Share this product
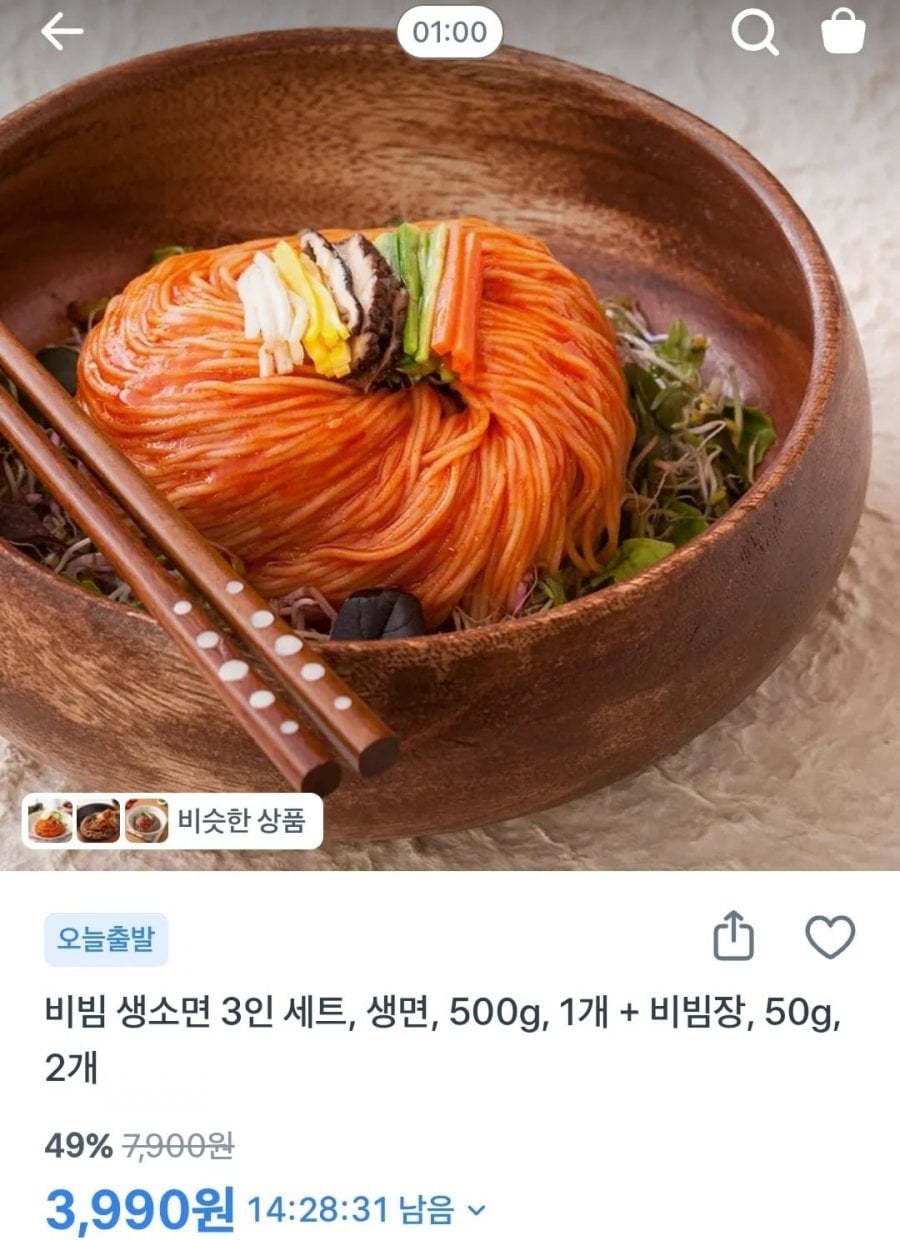This screenshot has height=1240, width=900. (x=733, y=936)
